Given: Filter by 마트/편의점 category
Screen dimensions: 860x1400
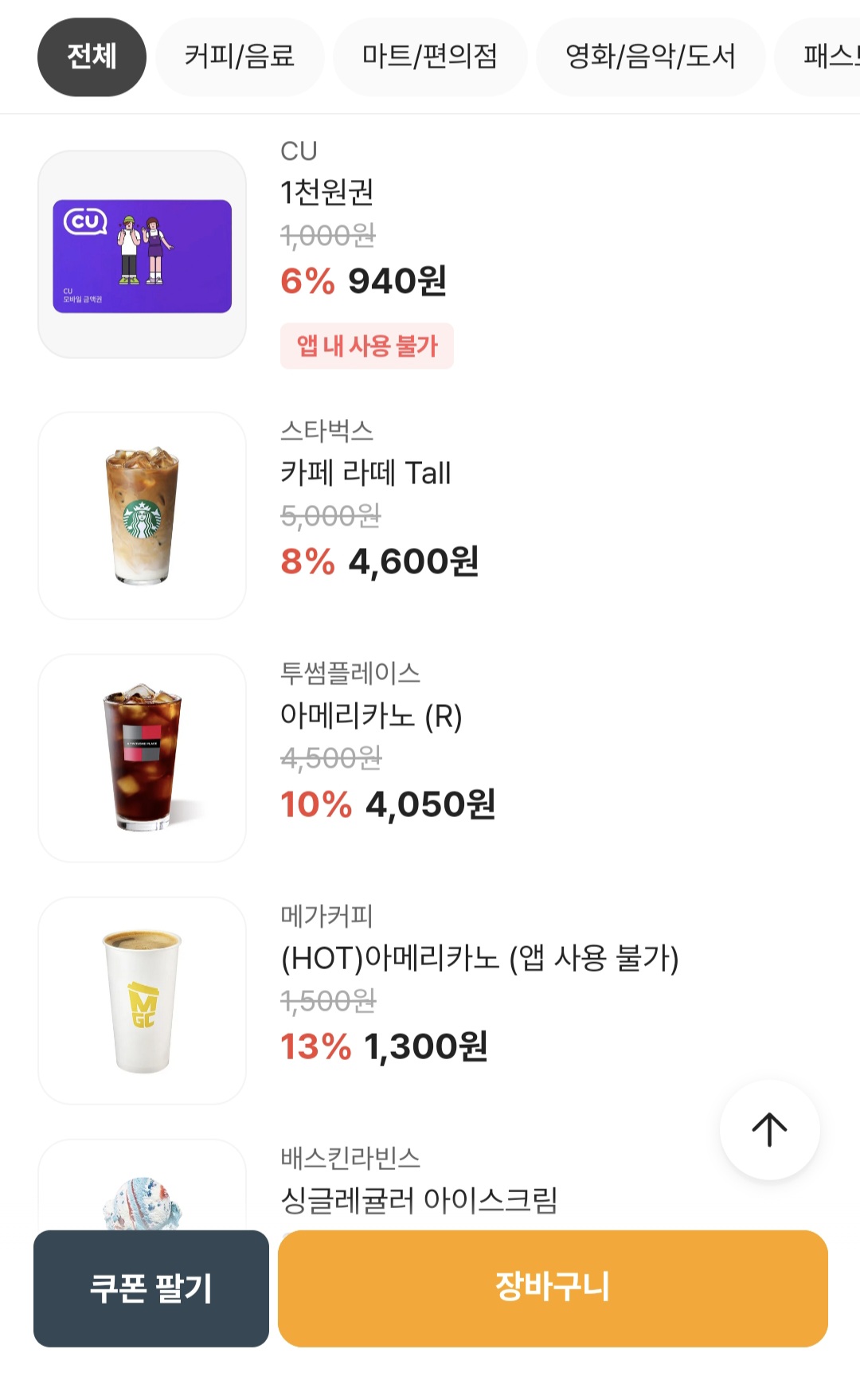Looking at the screenshot, I should [430, 57].
